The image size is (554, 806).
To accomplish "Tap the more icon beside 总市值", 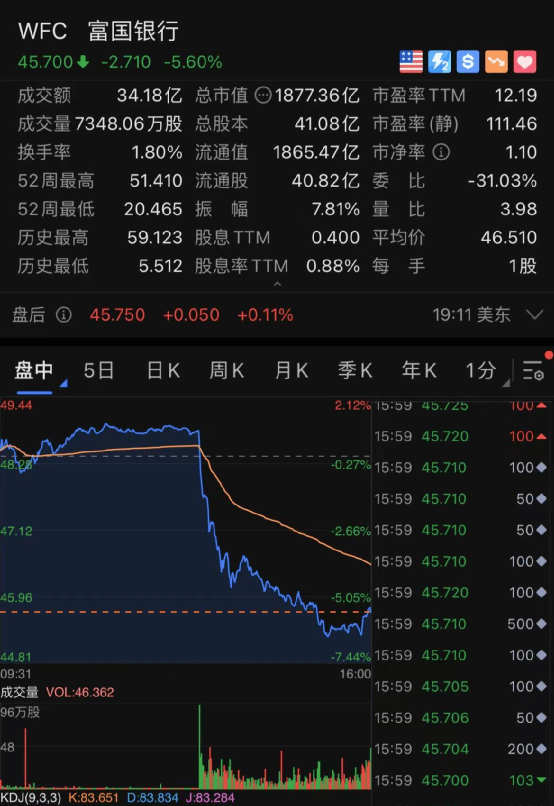I will click(263, 95).
